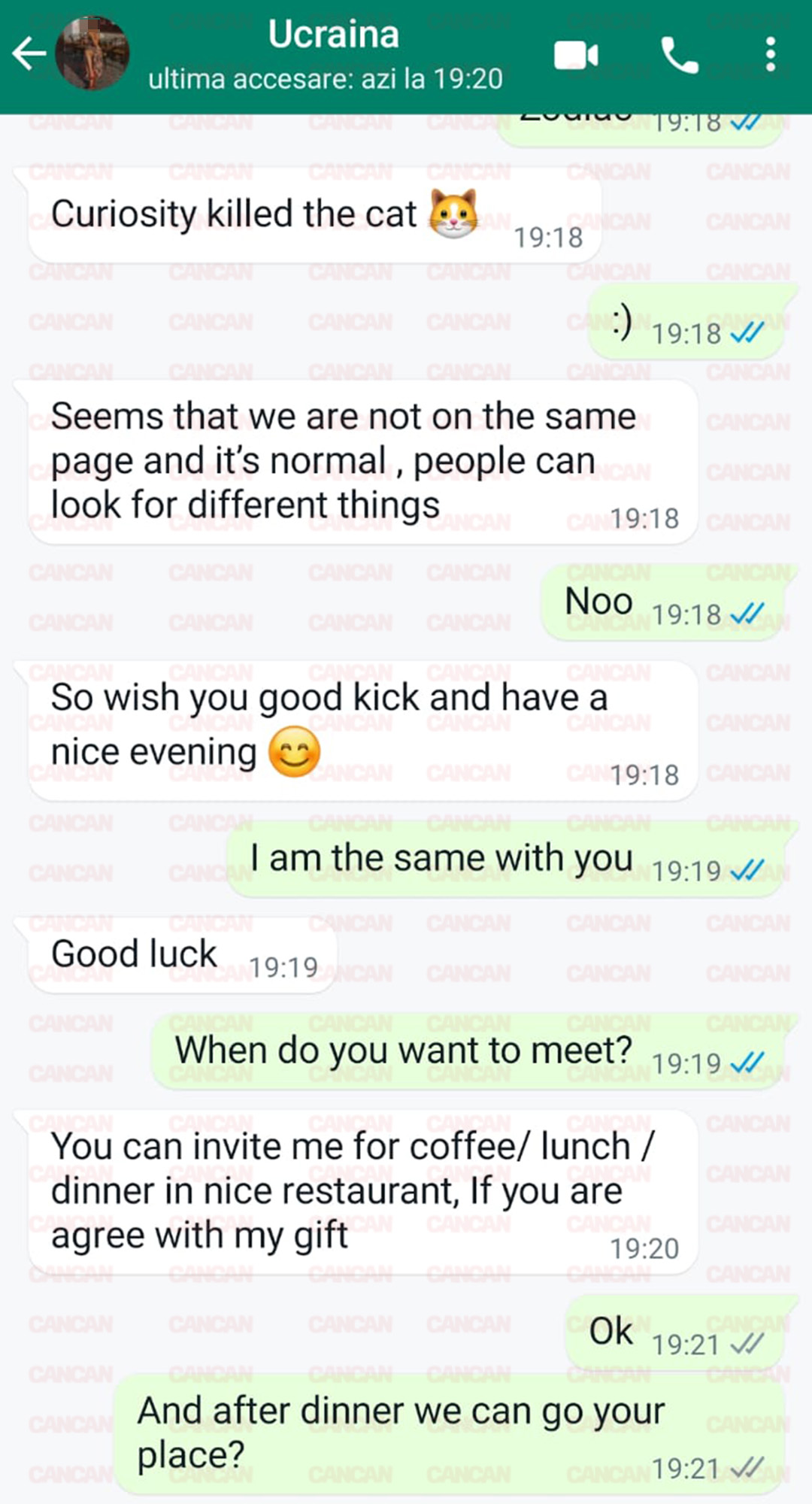Open the three-dot overflow menu
Image resolution: width=812 pixels, height=1504 pixels.
click(770, 56)
